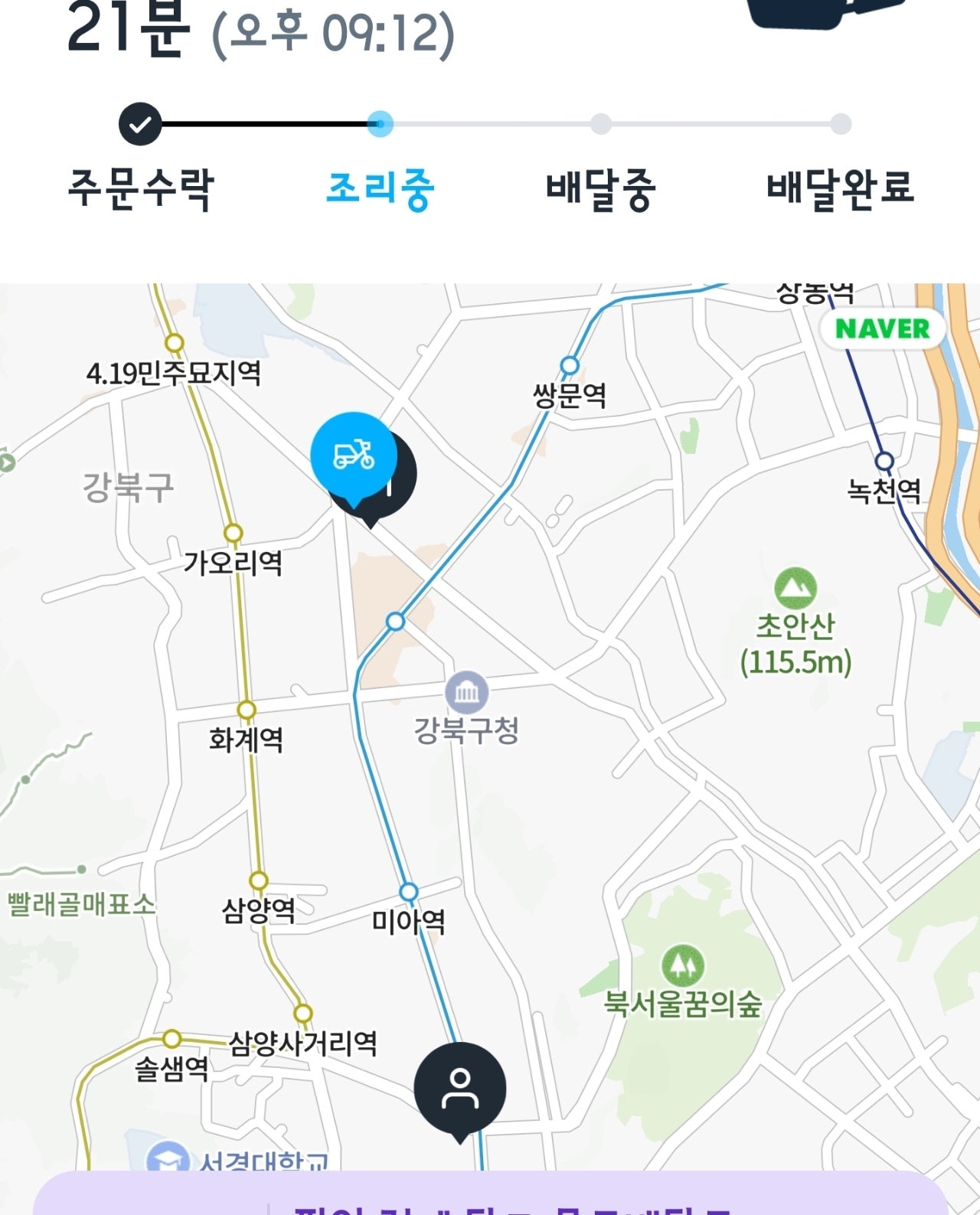Tap the blue delivery rider scooter marker
Image resolution: width=980 pixels, height=1215 pixels.
pos(353,456)
